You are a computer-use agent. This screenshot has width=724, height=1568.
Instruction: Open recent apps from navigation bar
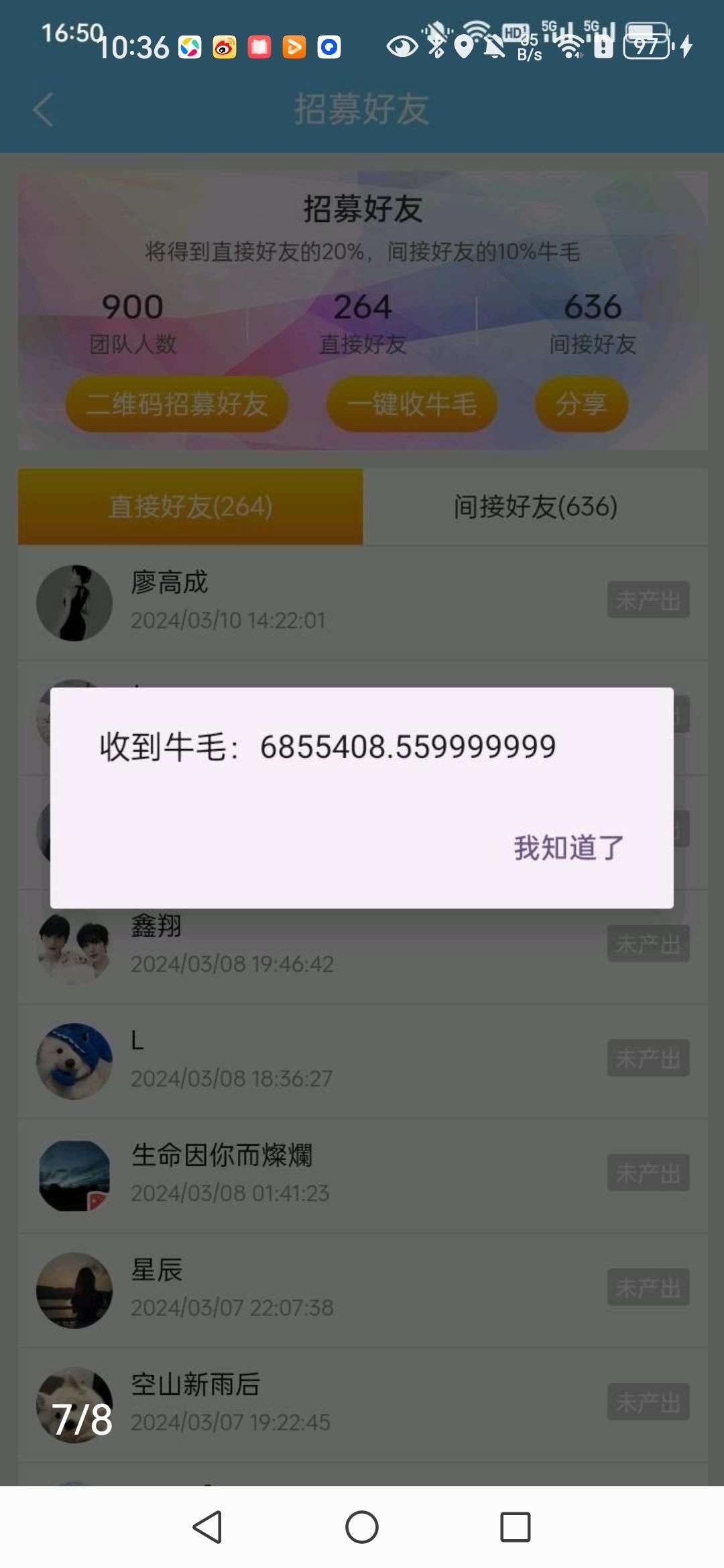(515, 1527)
